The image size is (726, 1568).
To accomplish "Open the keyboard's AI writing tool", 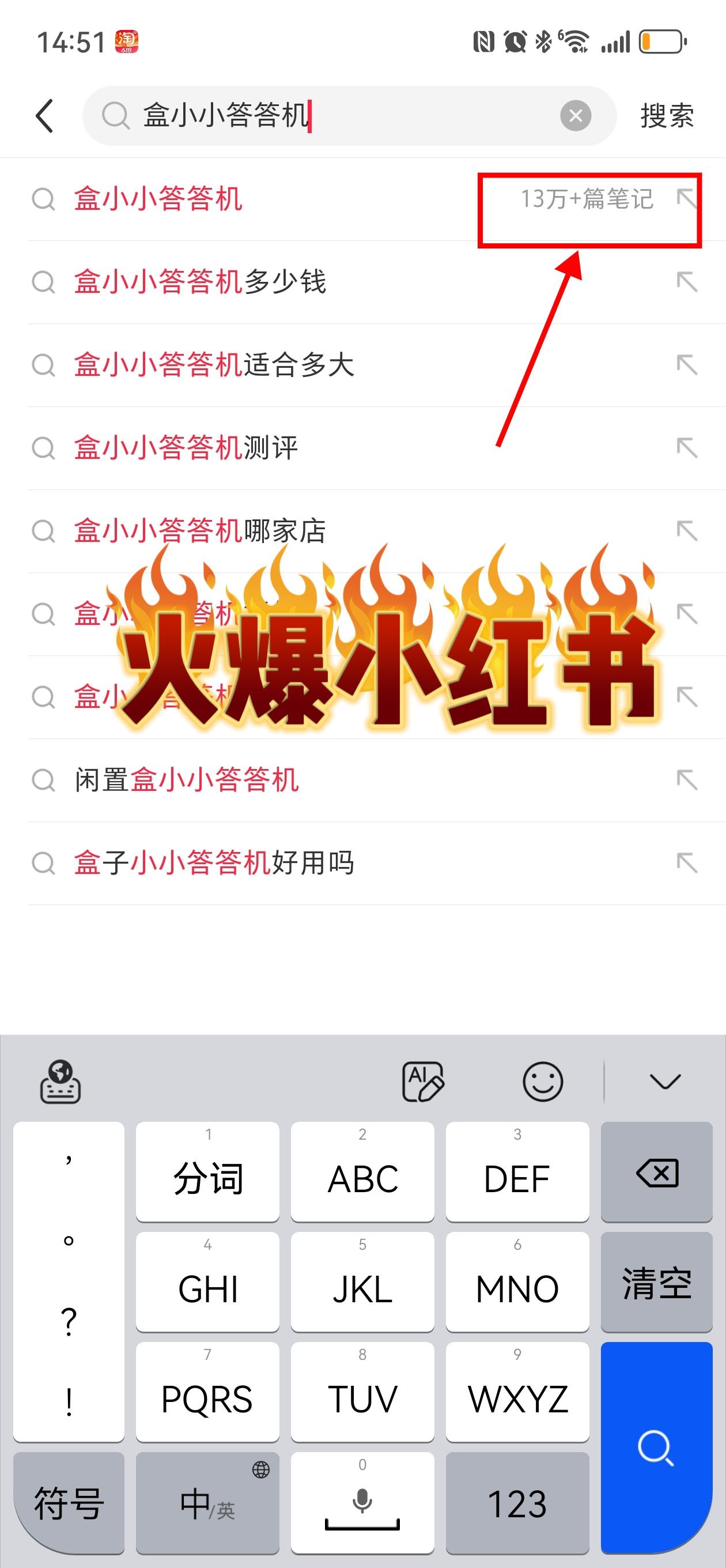I will tap(423, 1081).
